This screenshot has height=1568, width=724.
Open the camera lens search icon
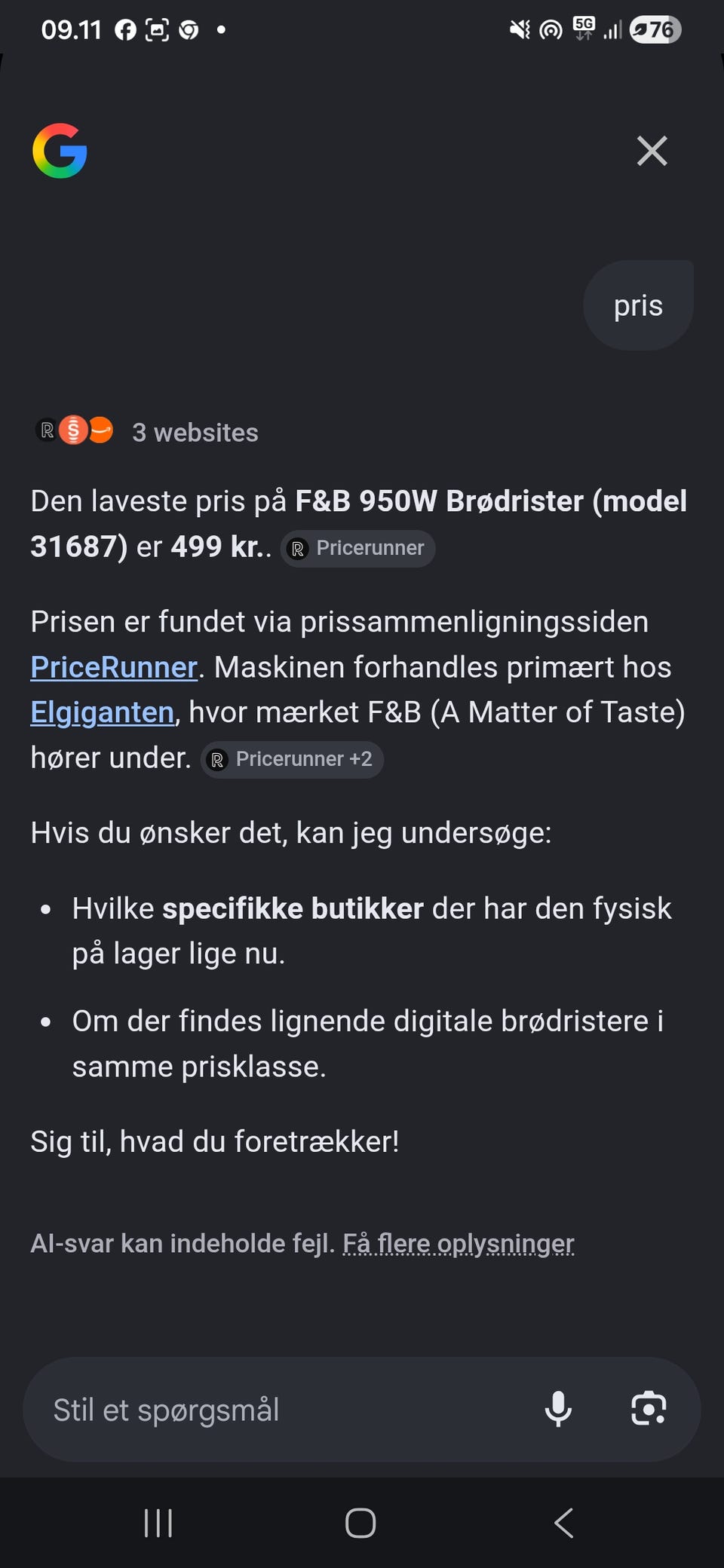tap(649, 1409)
